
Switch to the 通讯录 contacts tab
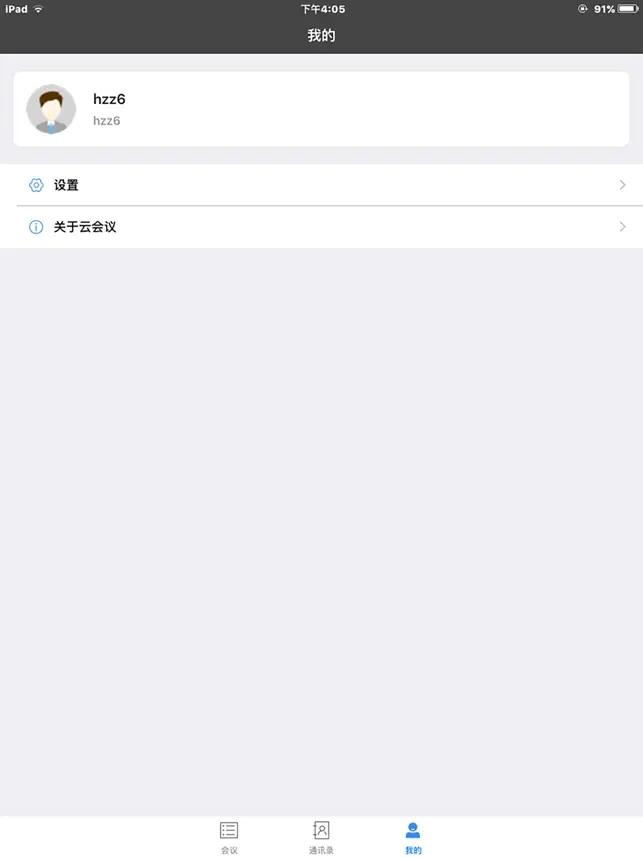coord(321,837)
